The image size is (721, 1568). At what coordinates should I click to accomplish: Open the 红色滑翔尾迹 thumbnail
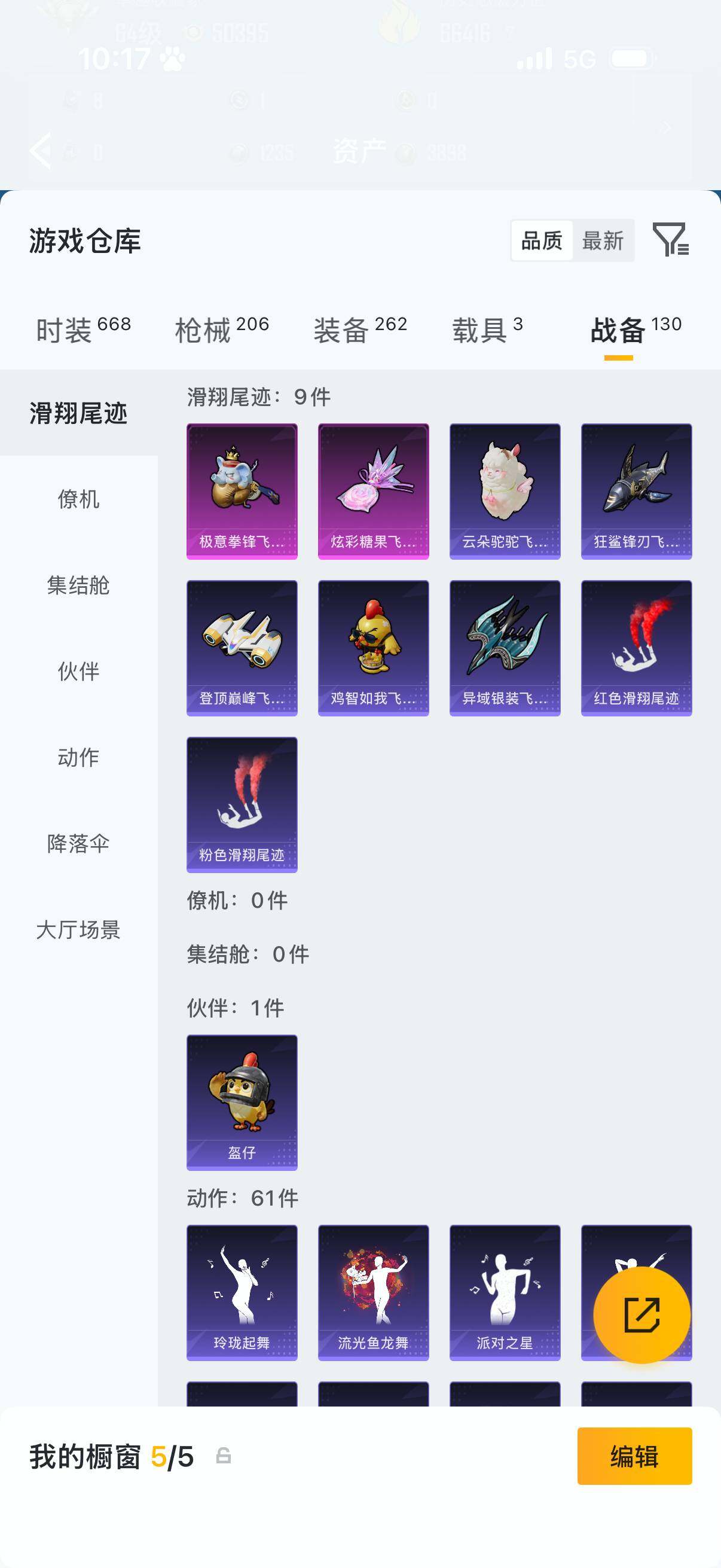(x=636, y=648)
